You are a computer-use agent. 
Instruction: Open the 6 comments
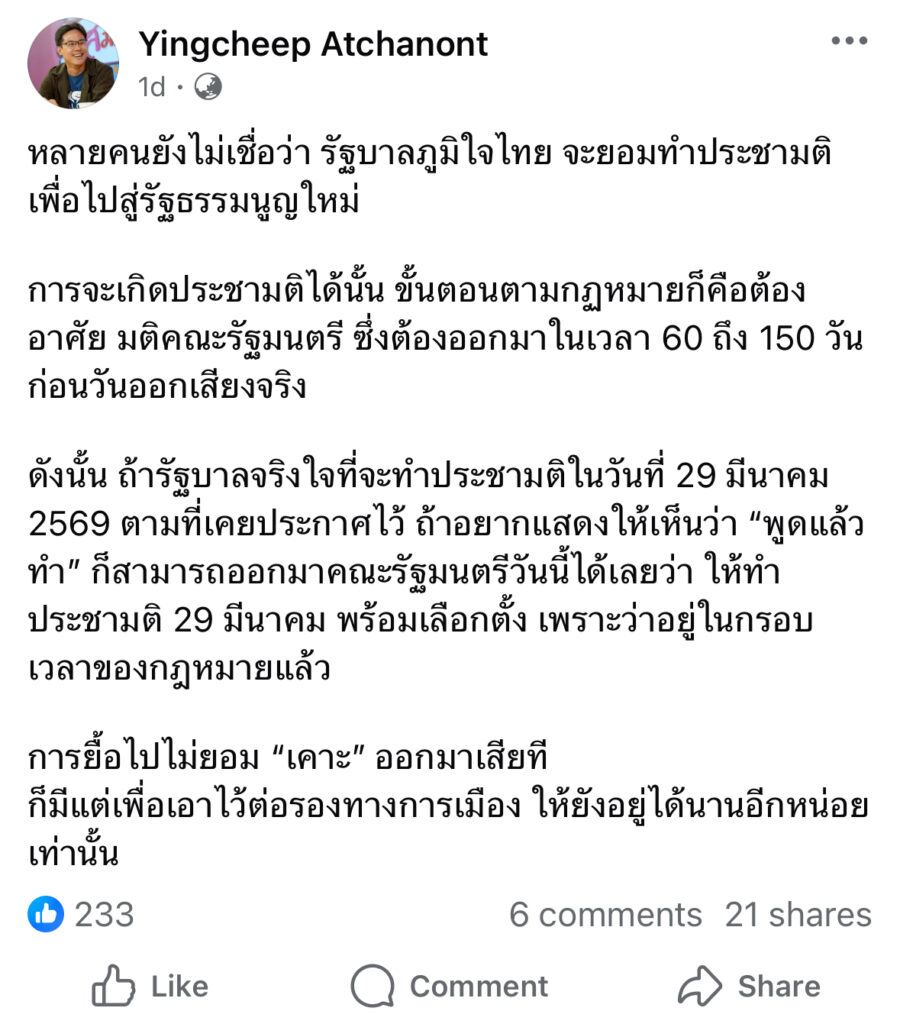pyautogui.click(x=605, y=914)
